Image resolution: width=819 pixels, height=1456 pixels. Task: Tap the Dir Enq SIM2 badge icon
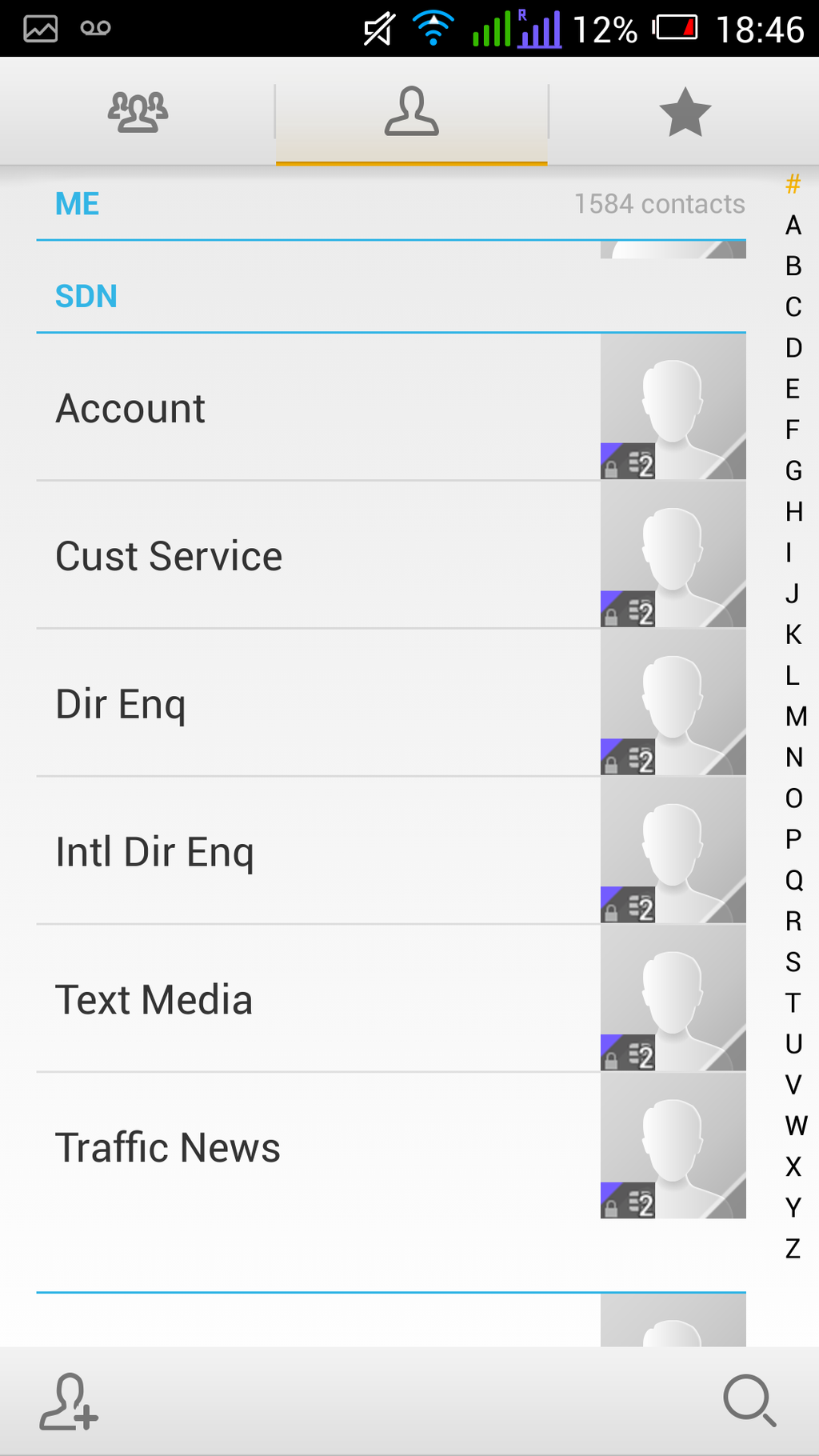click(629, 758)
